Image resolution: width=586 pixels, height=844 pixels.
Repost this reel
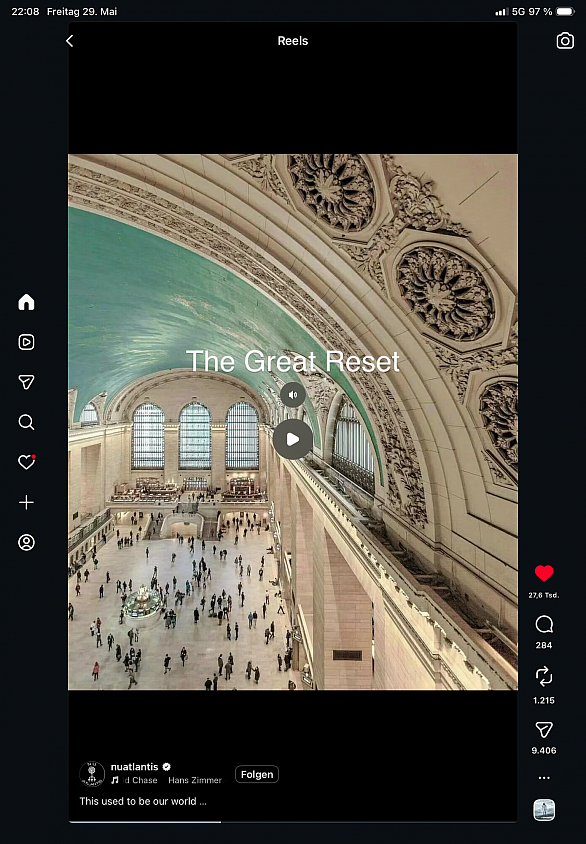(544, 676)
